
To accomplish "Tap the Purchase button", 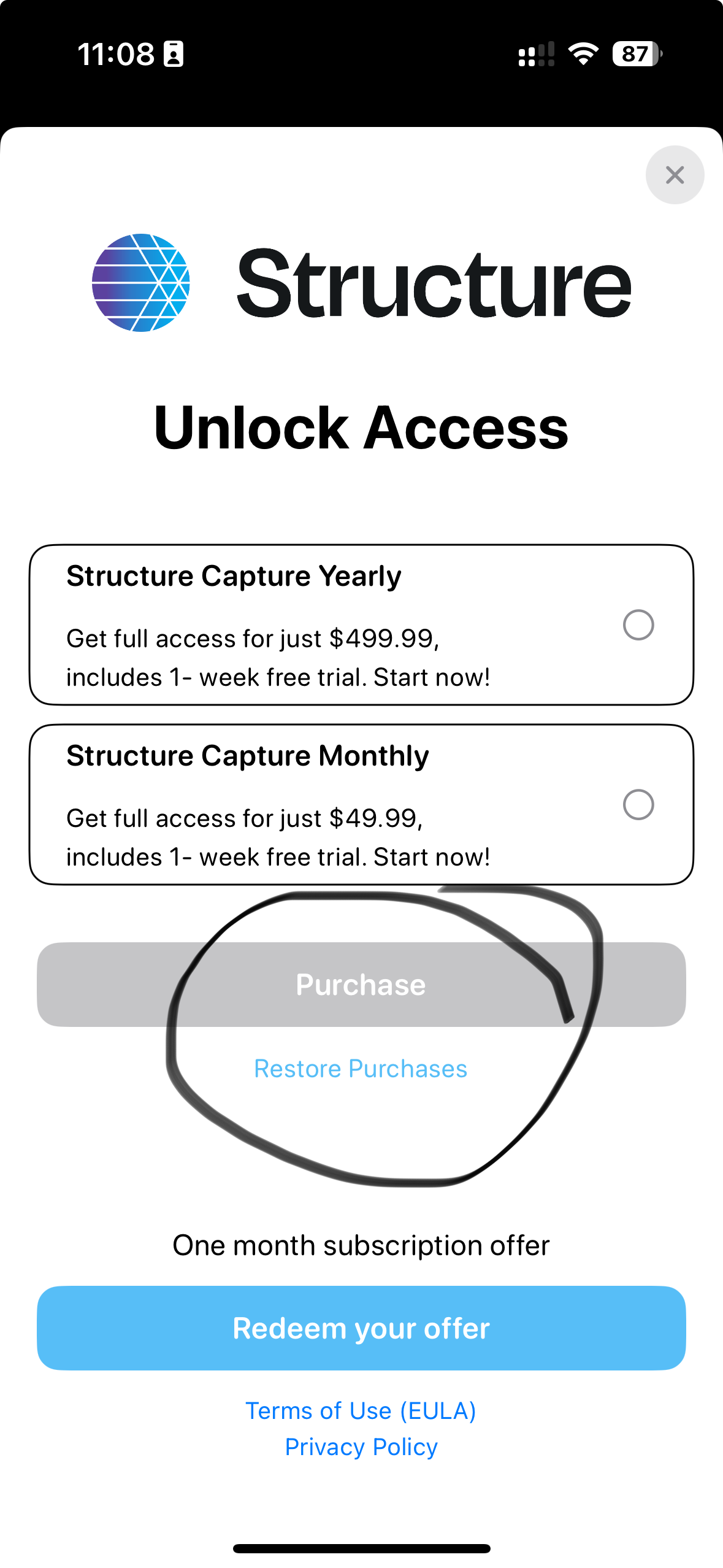I will (x=361, y=985).
